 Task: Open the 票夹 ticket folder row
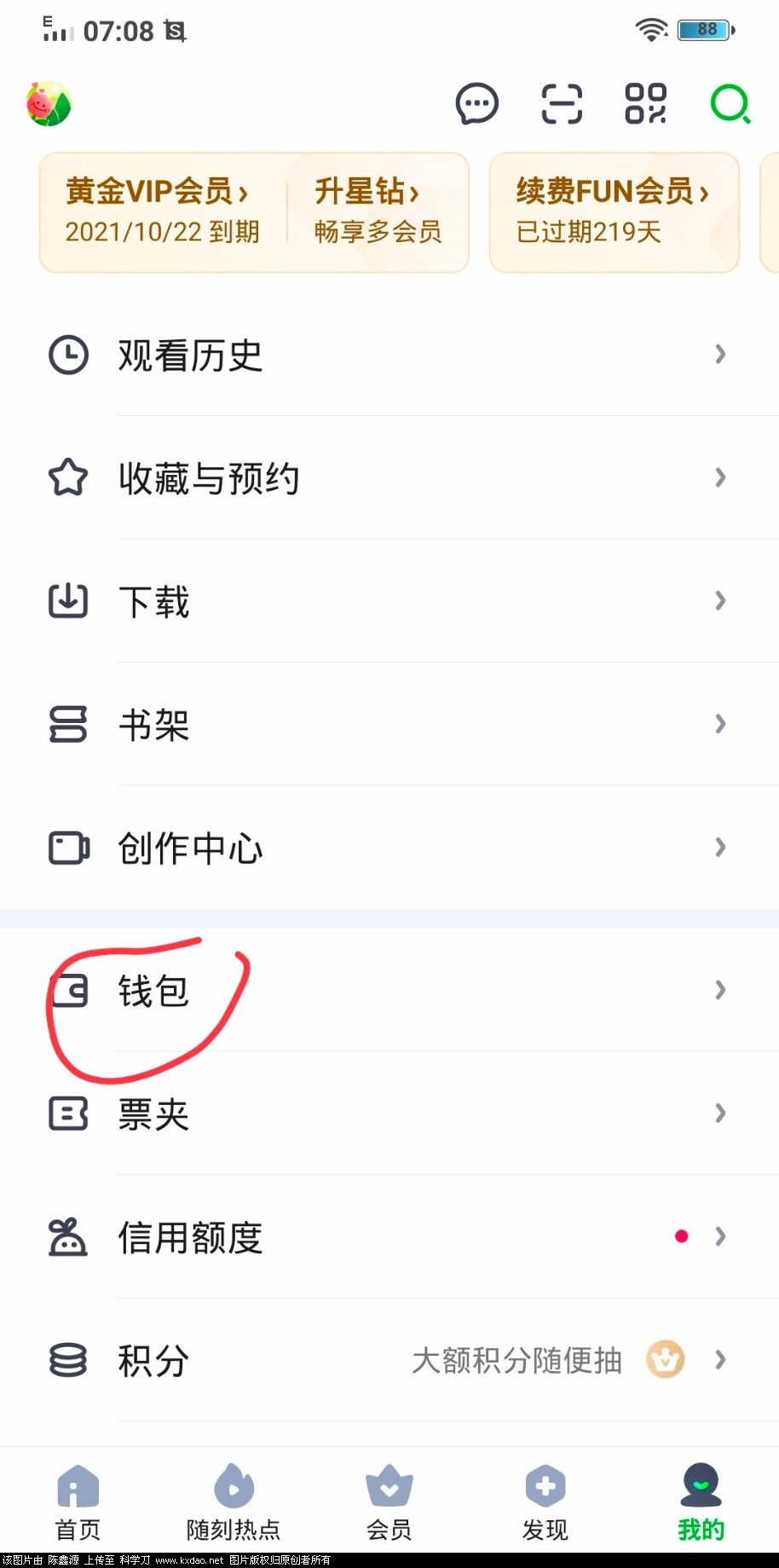click(389, 1114)
